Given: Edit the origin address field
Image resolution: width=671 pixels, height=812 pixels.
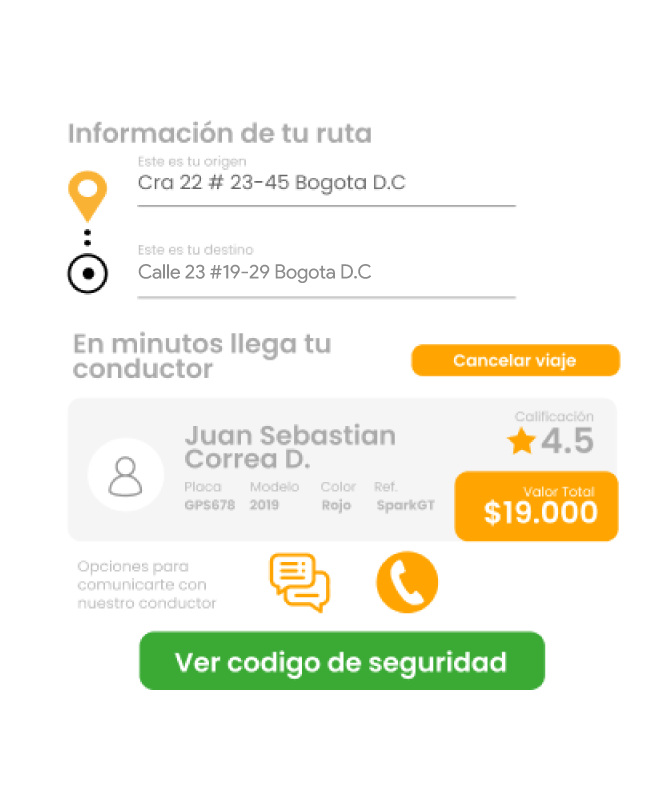Looking at the screenshot, I should click(325, 184).
